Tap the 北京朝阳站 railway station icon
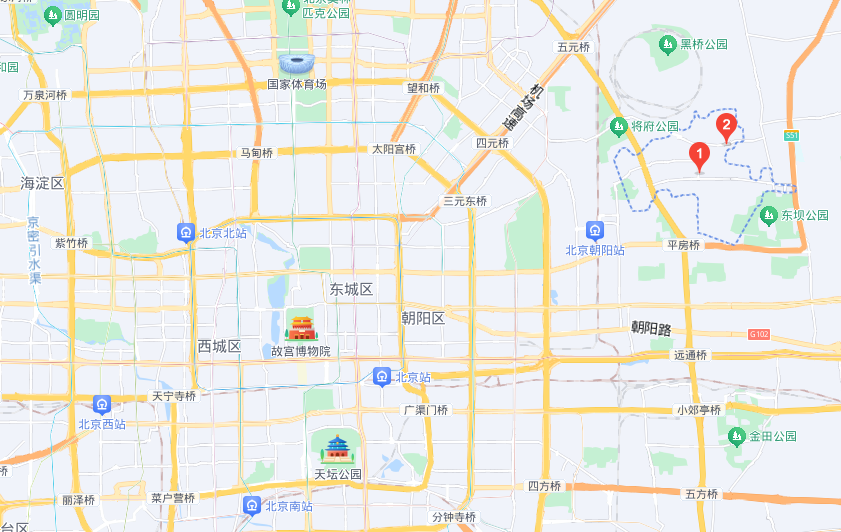 595,230
